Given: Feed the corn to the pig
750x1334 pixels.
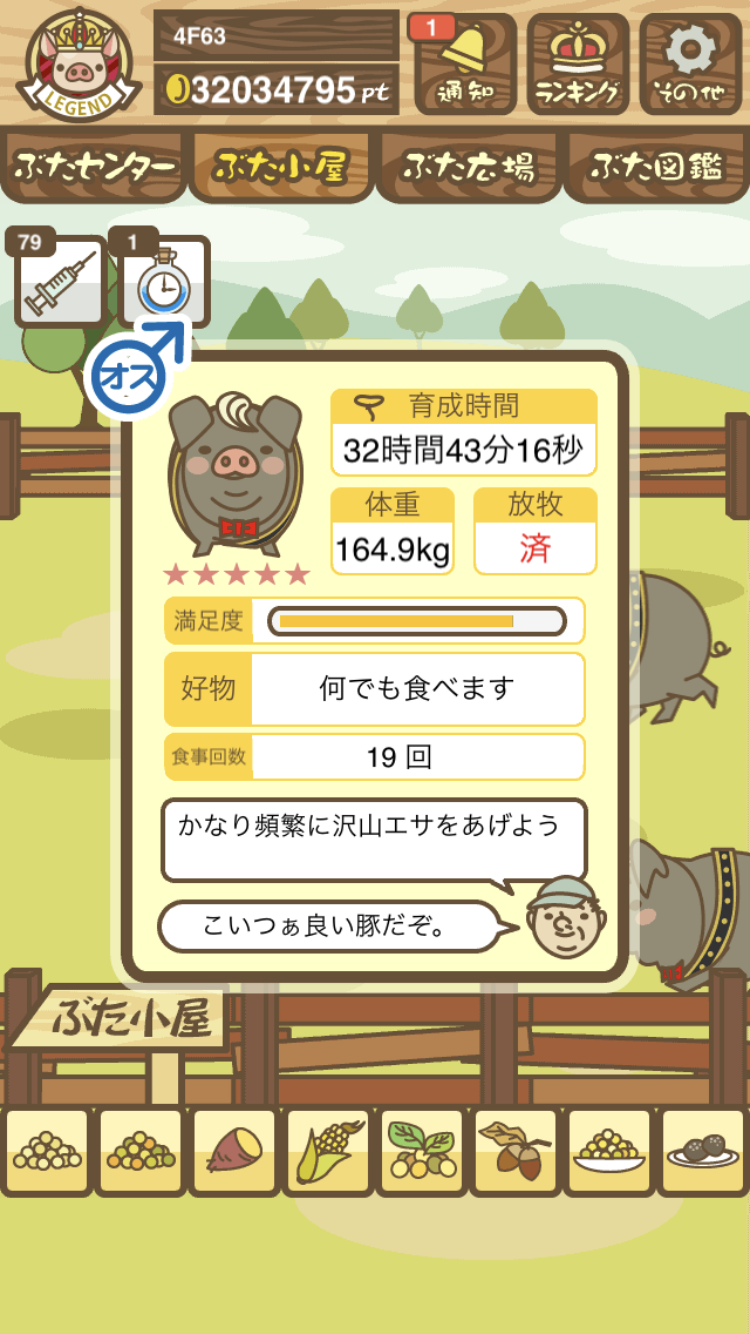Looking at the screenshot, I should 328,1151.
